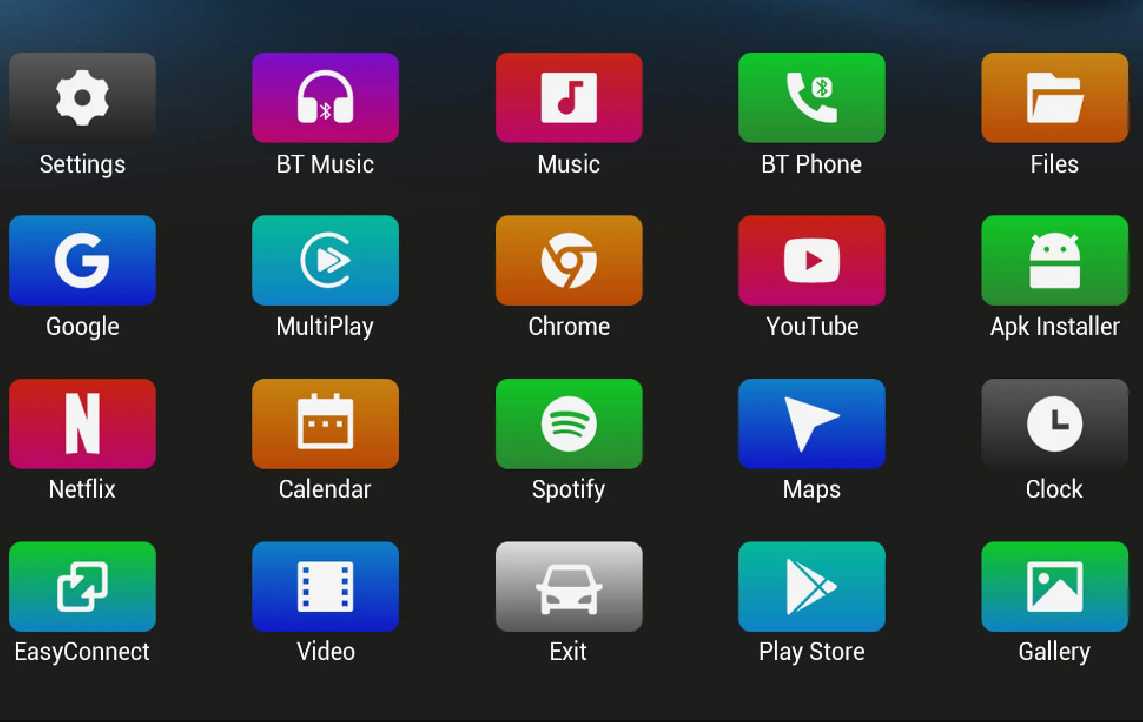Launch Netflix
The width and height of the screenshot is (1143, 722).
click(x=82, y=423)
